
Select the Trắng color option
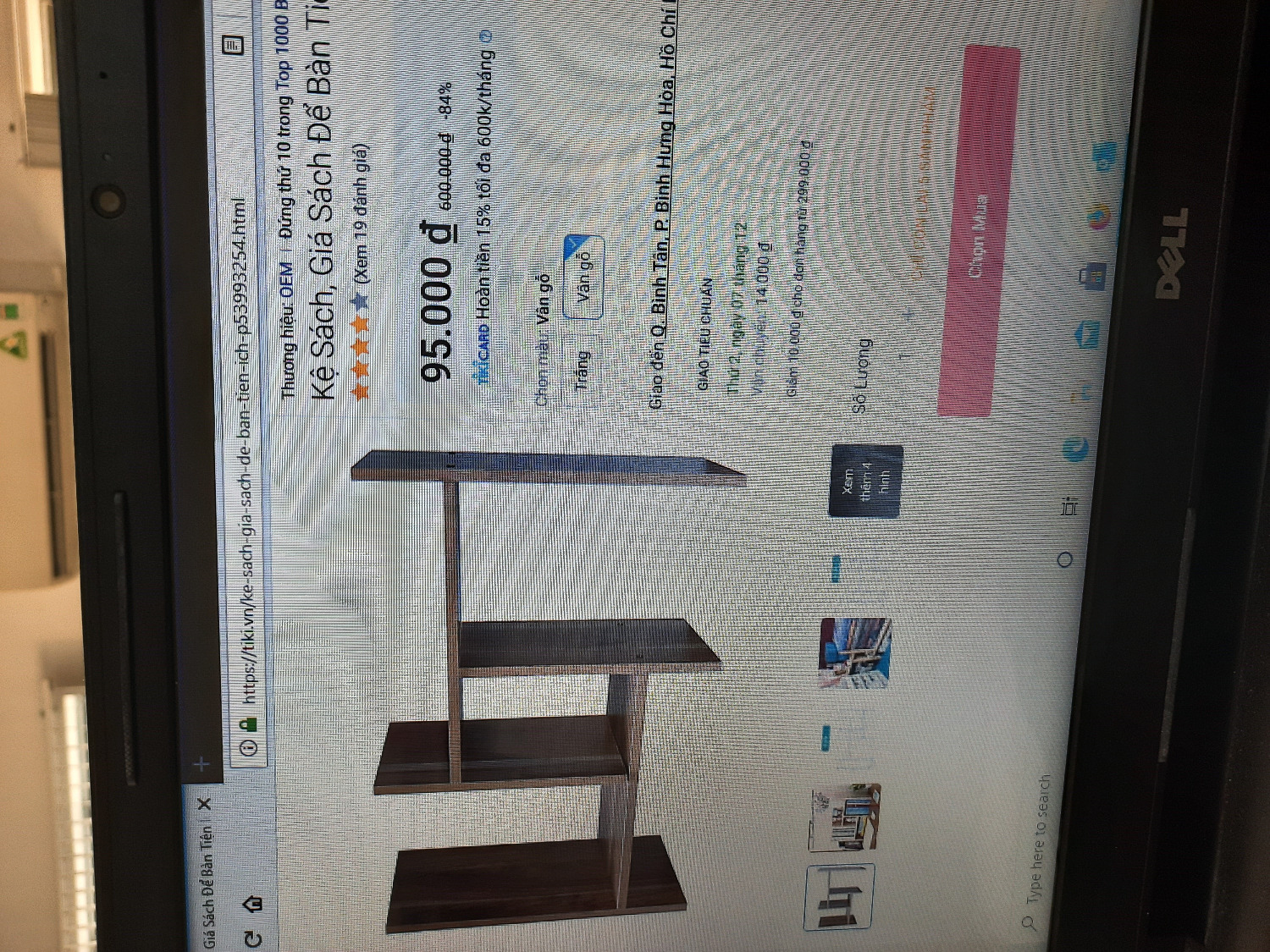(x=583, y=371)
